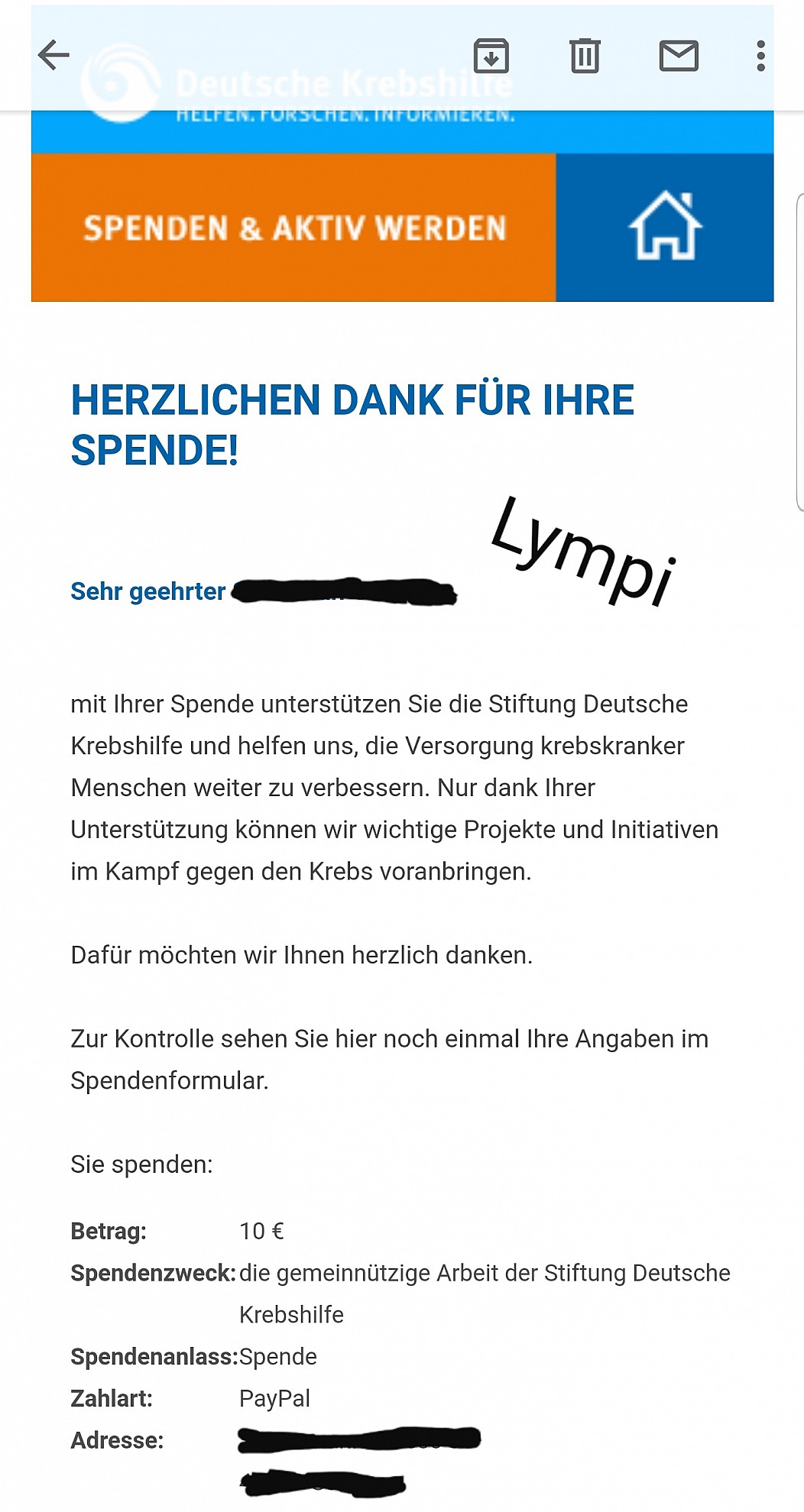Open the Spenden & Aktiv werden link

pyautogui.click(x=293, y=228)
